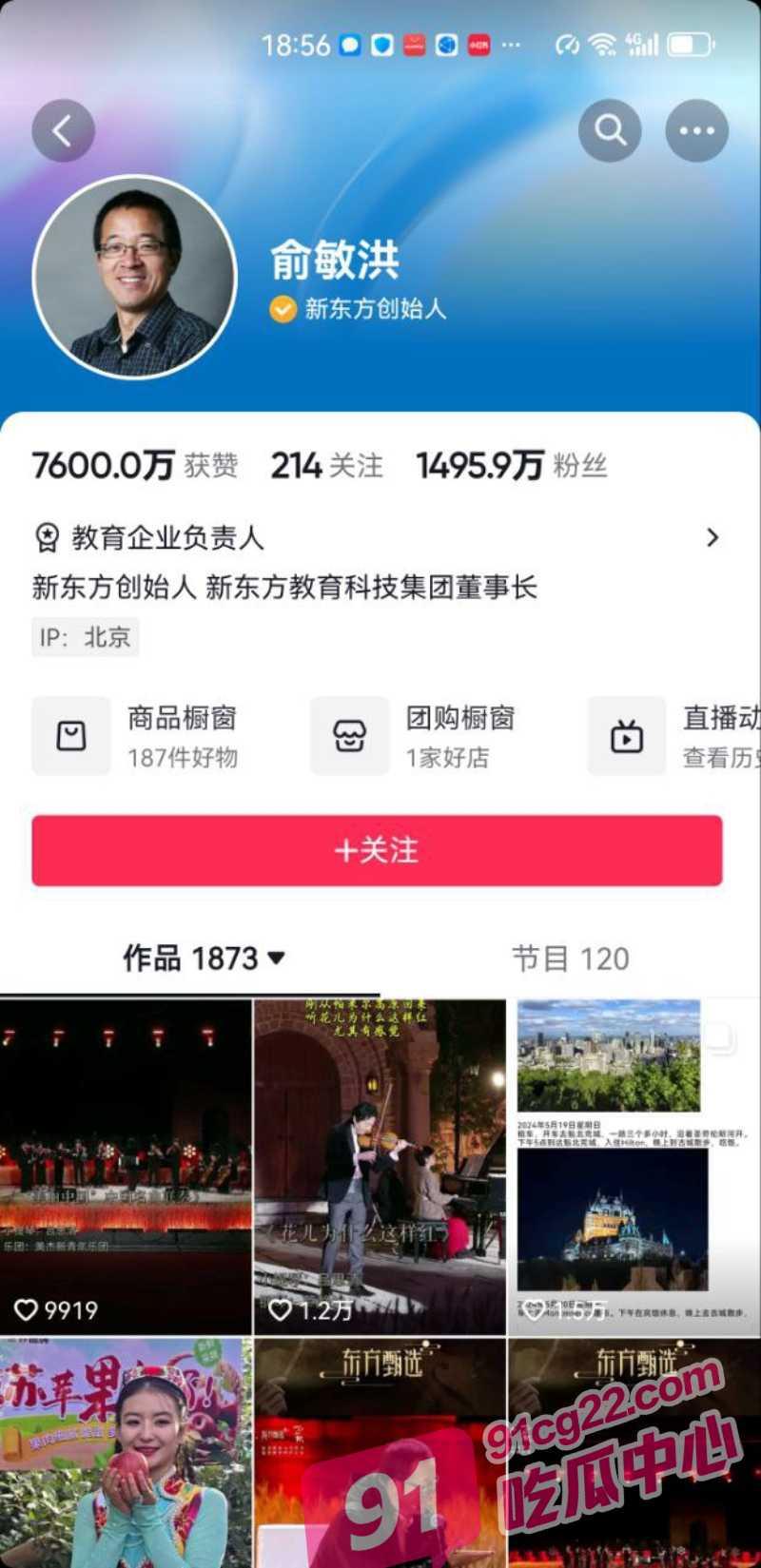This screenshot has width=761, height=1568.
Task: Open search on this profile
Action: coord(610,130)
